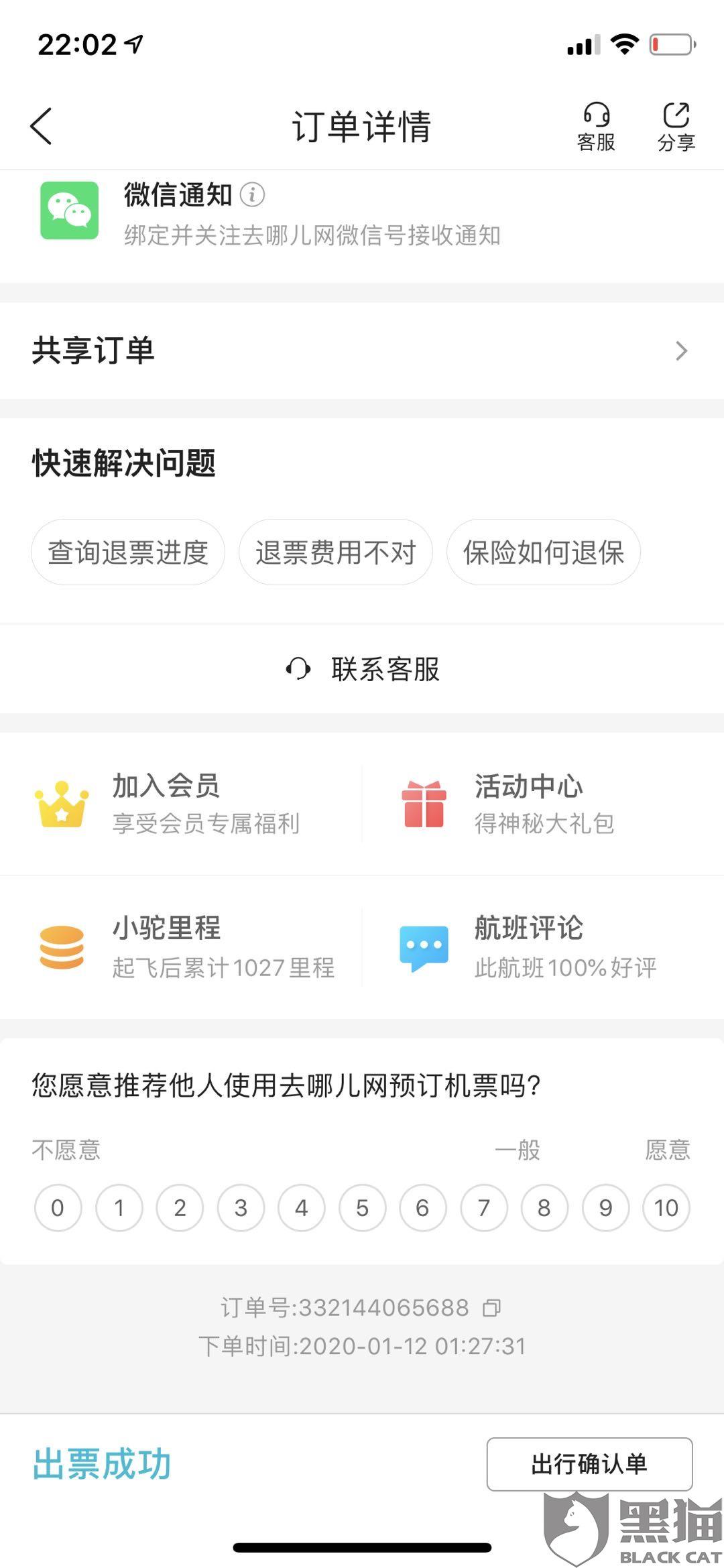This screenshot has width=724, height=1568.
Task: Open the 小驼里程 mileage card
Action: pyautogui.click(x=181, y=947)
